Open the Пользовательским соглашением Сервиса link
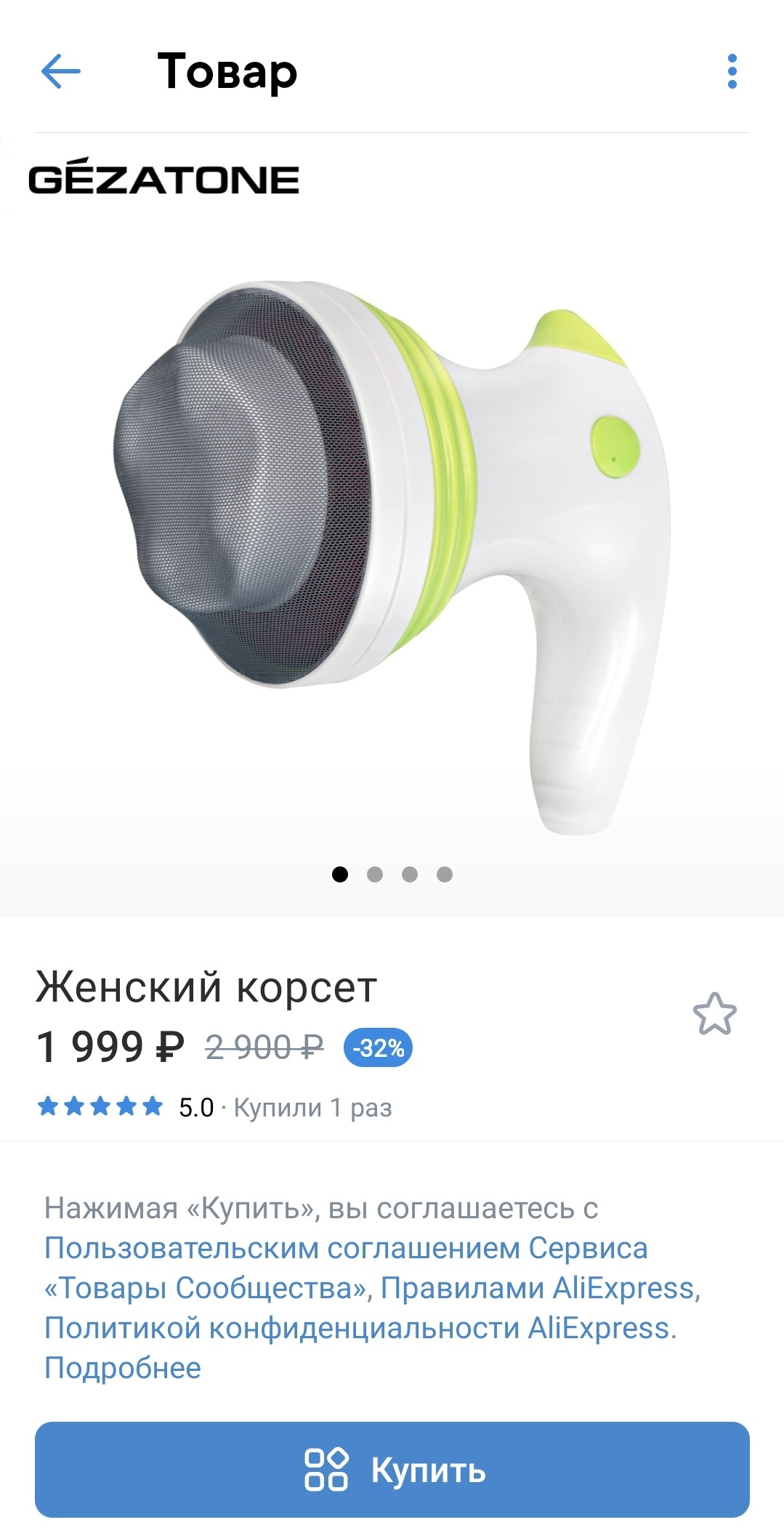The height and width of the screenshot is (1533, 784). click(x=346, y=1248)
